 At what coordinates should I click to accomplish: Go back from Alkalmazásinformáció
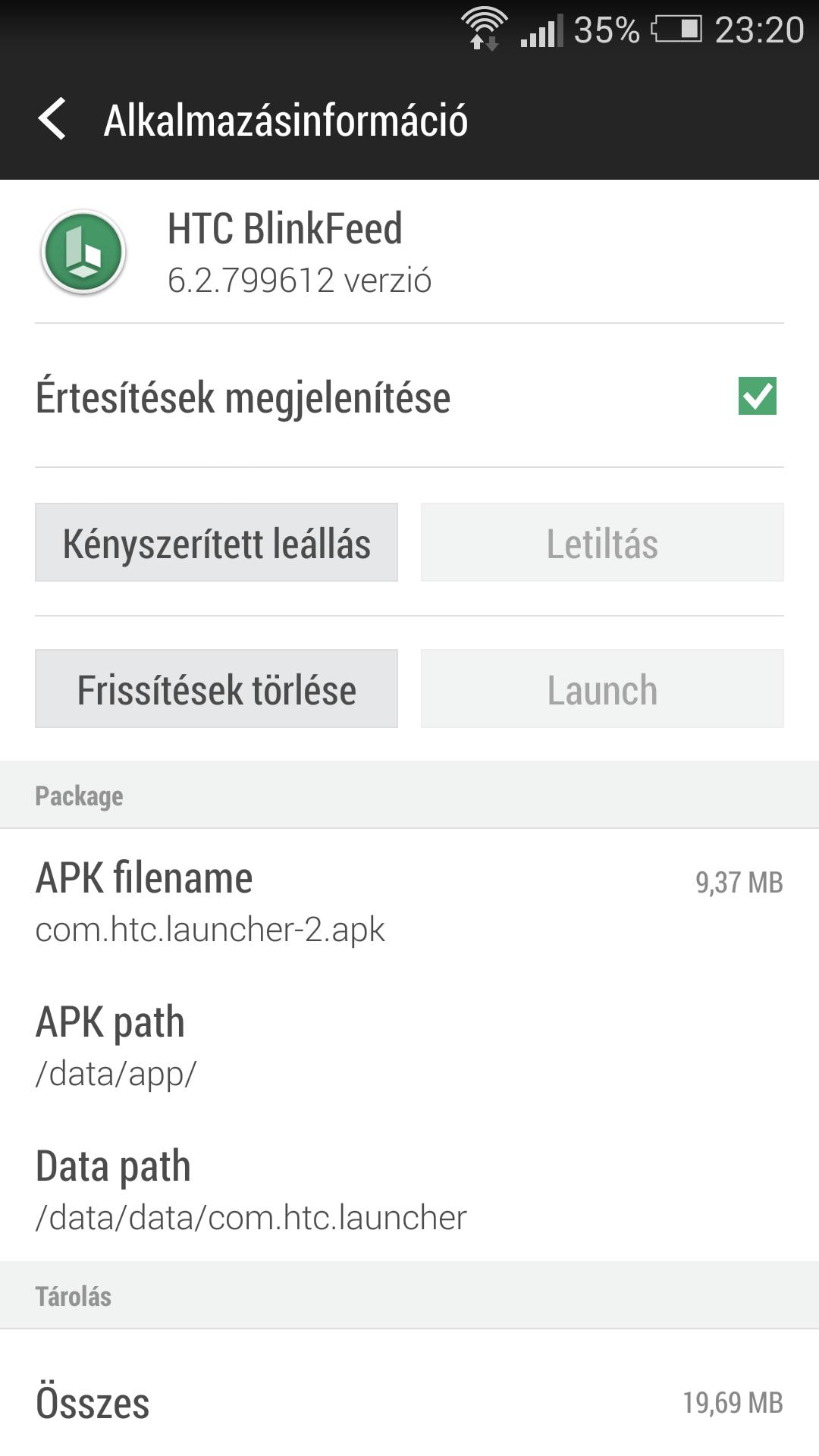[52, 119]
